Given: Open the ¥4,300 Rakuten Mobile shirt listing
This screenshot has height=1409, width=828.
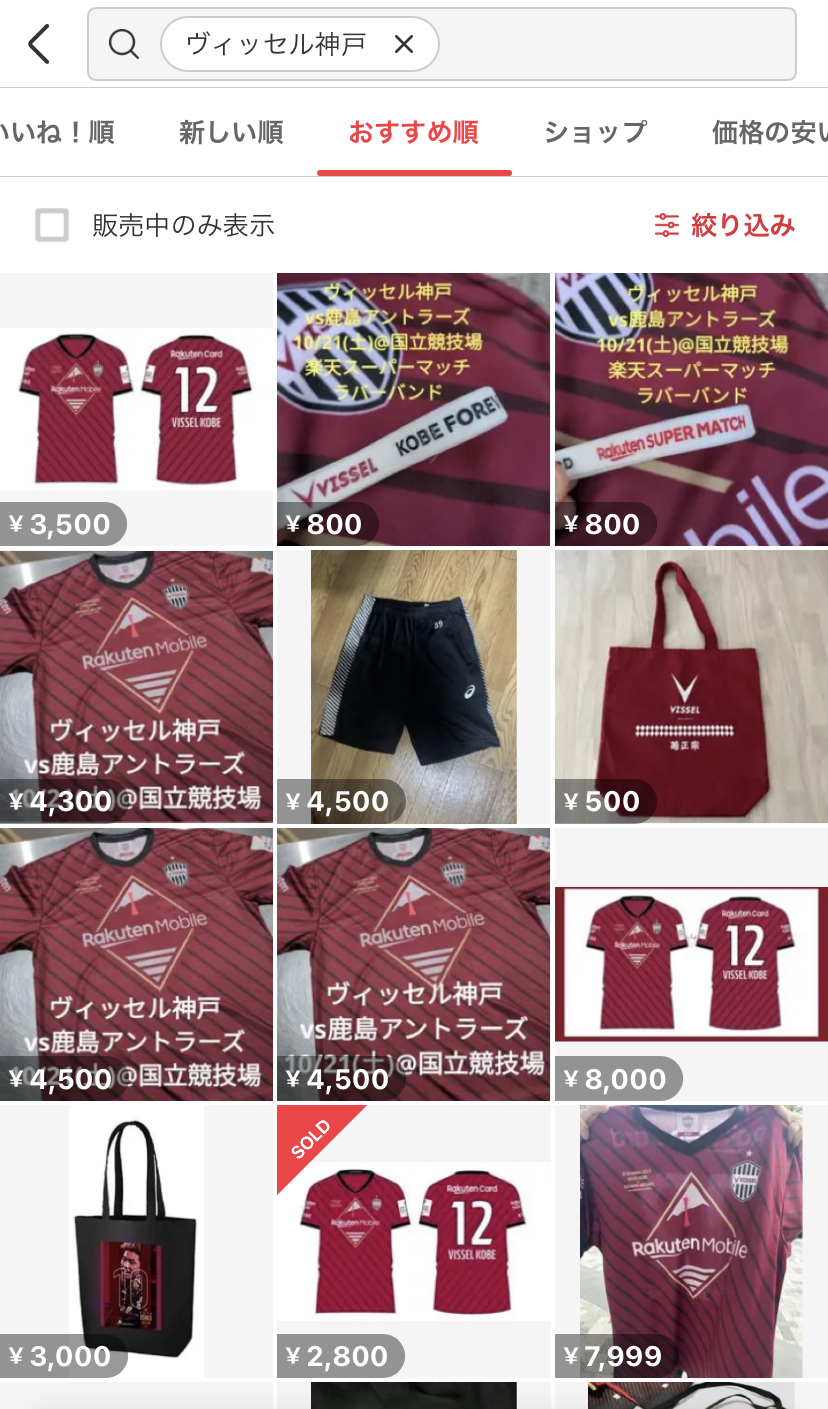Looking at the screenshot, I should [136, 686].
